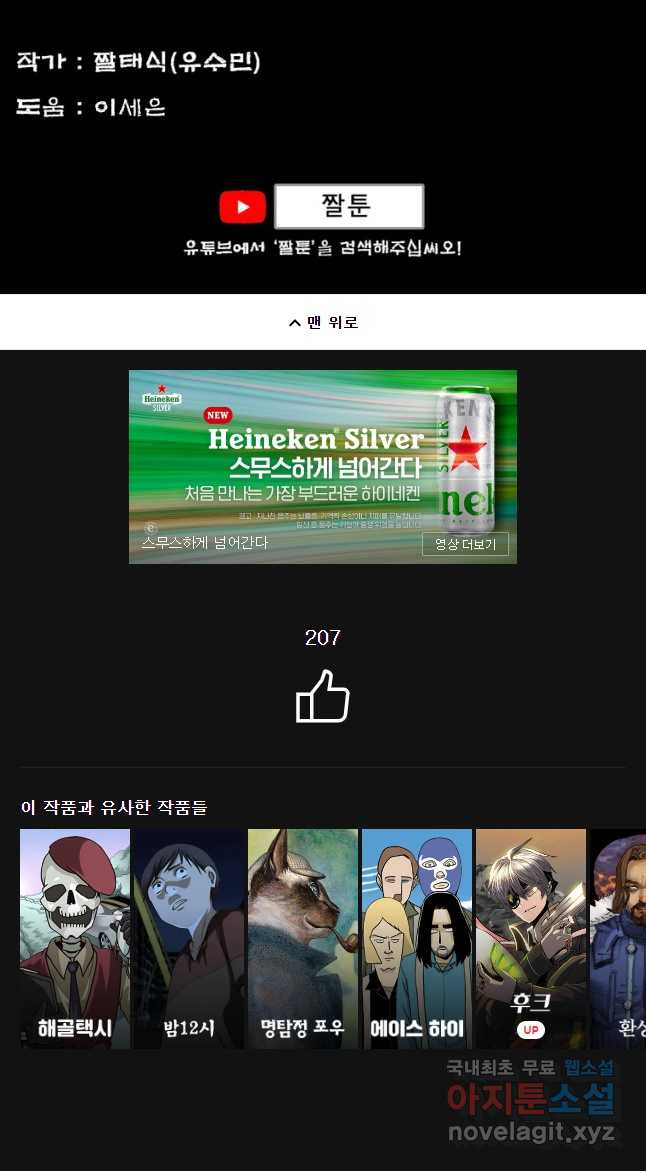Open the 명탐정 포우 webtoon
The image size is (646, 1171).
(x=303, y=938)
